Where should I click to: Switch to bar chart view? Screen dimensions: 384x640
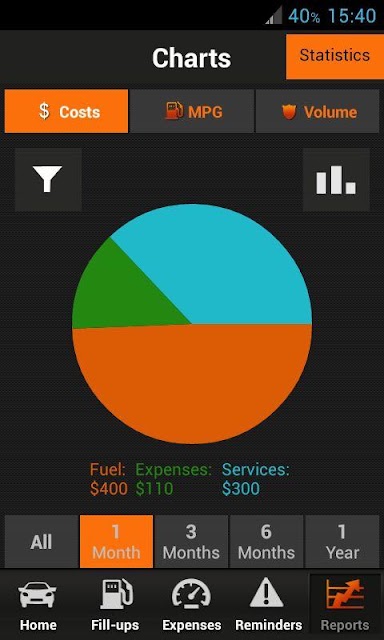click(x=336, y=180)
